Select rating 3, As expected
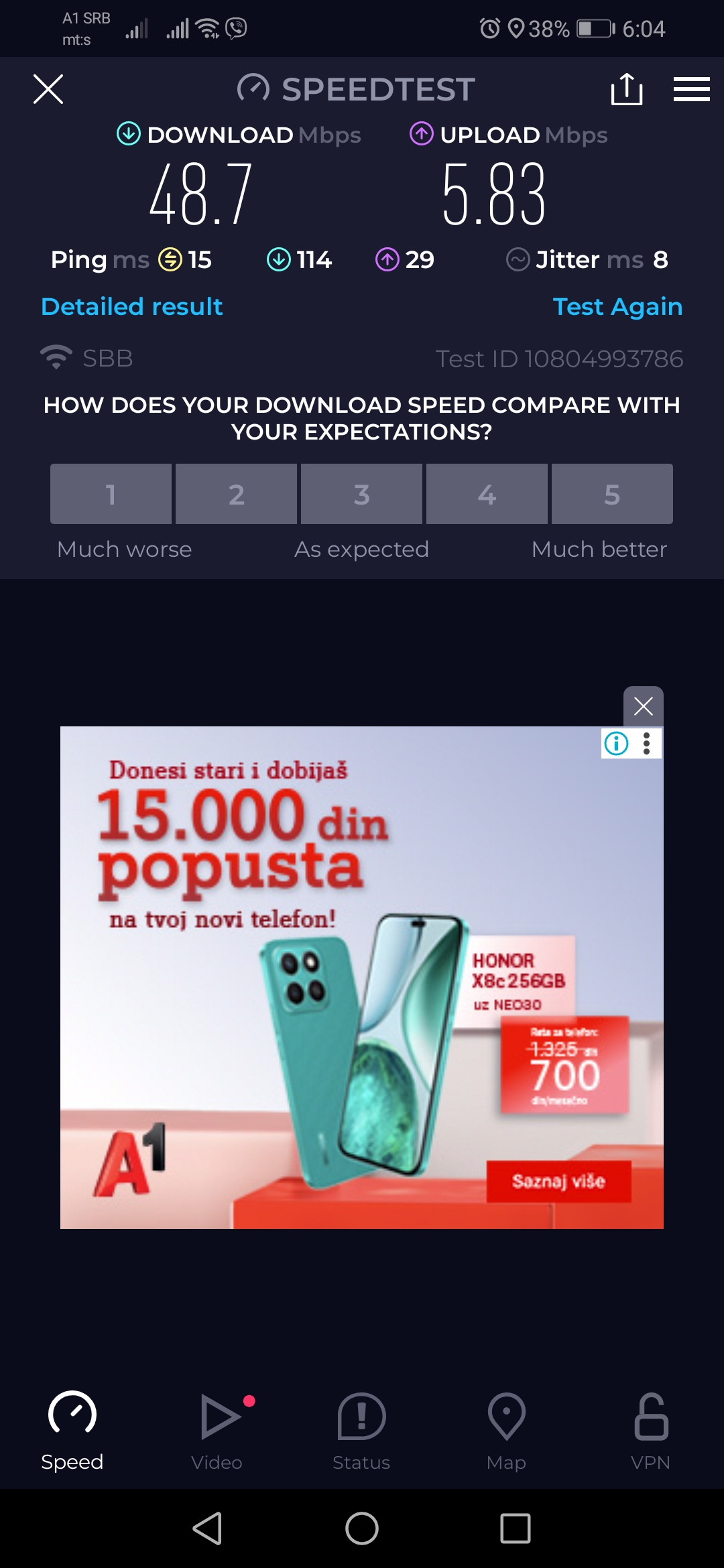Image resolution: width=724 pixels, height=1568 pixels. (x=361, y=494)
